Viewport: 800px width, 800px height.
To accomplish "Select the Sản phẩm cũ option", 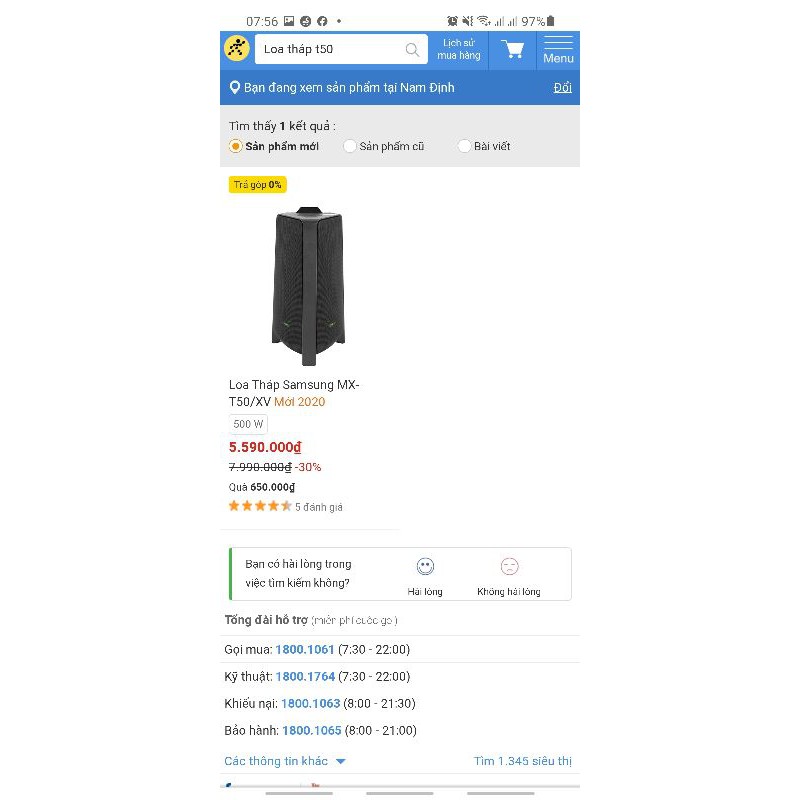I will (x=383, y=146).
